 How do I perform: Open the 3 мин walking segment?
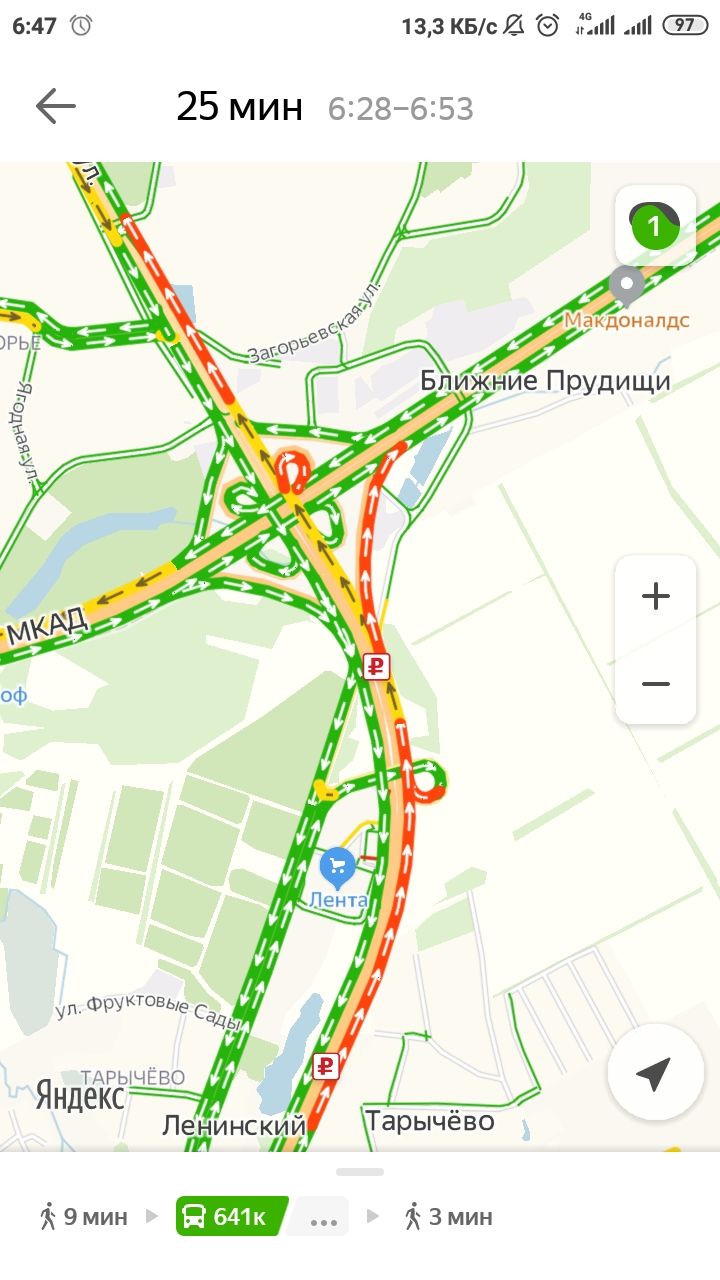click(x=448, y=1217)
